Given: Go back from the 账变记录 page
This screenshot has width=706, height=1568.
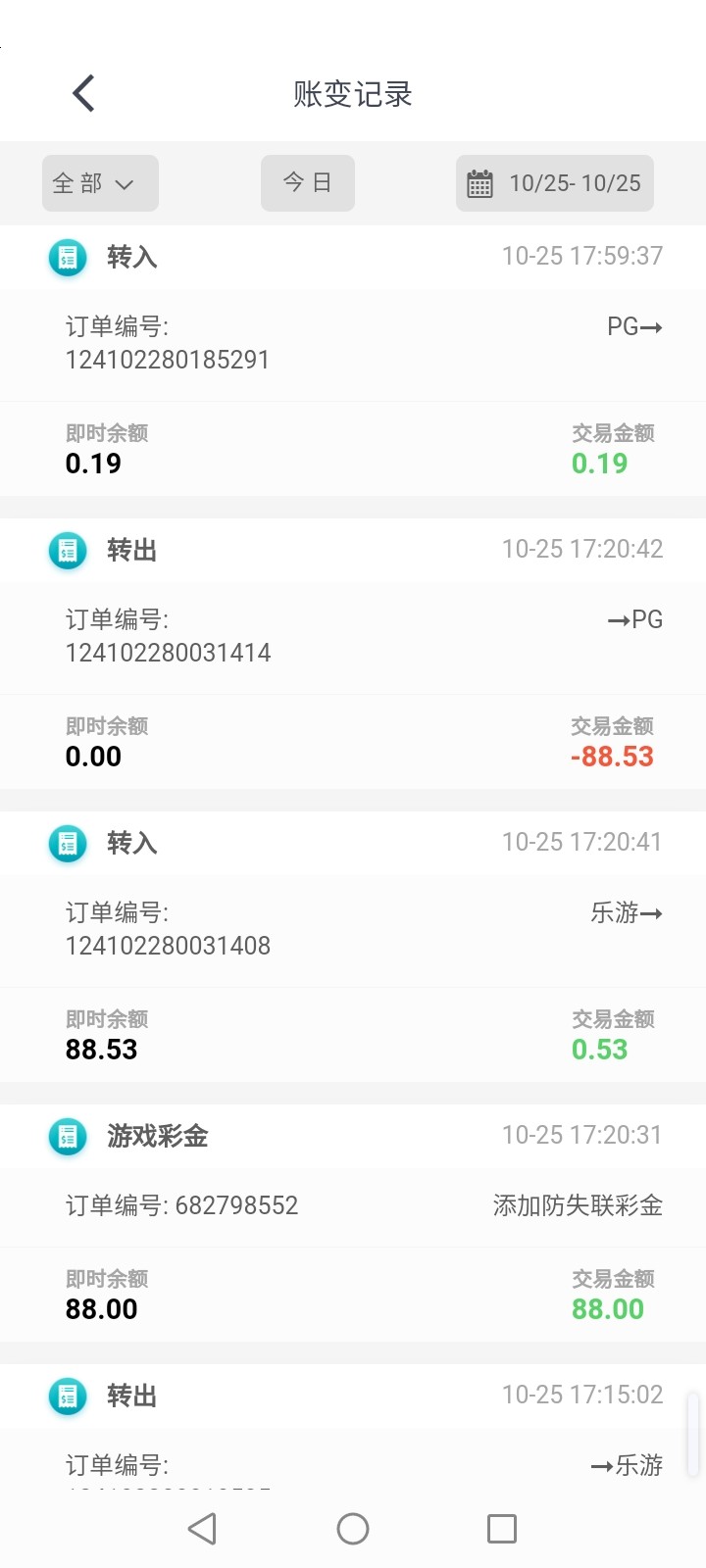Looking at the screenshot, I should (x=84, y=94).
